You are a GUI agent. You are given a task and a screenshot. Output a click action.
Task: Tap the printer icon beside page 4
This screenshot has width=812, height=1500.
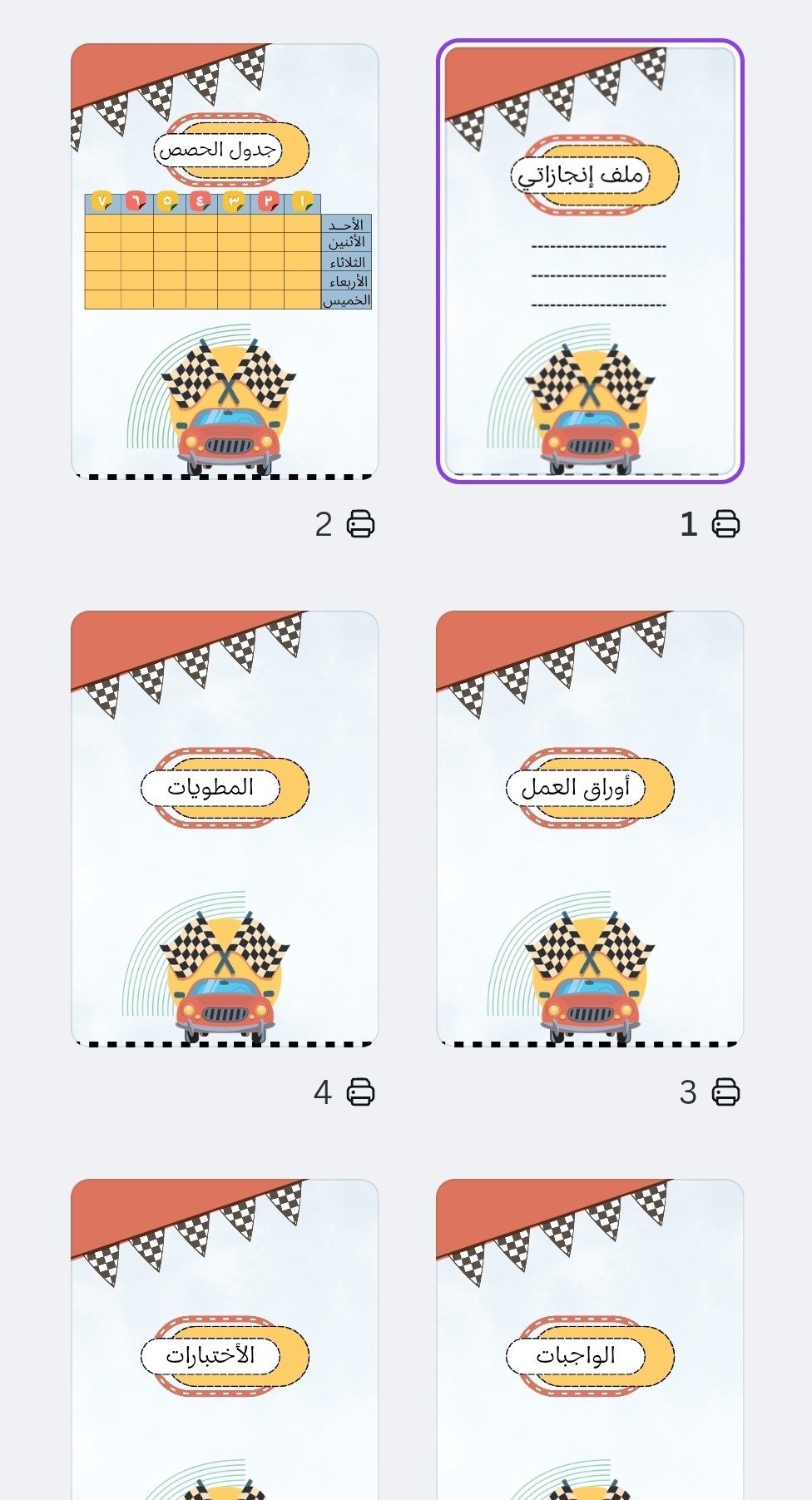tap(360, 1092)
